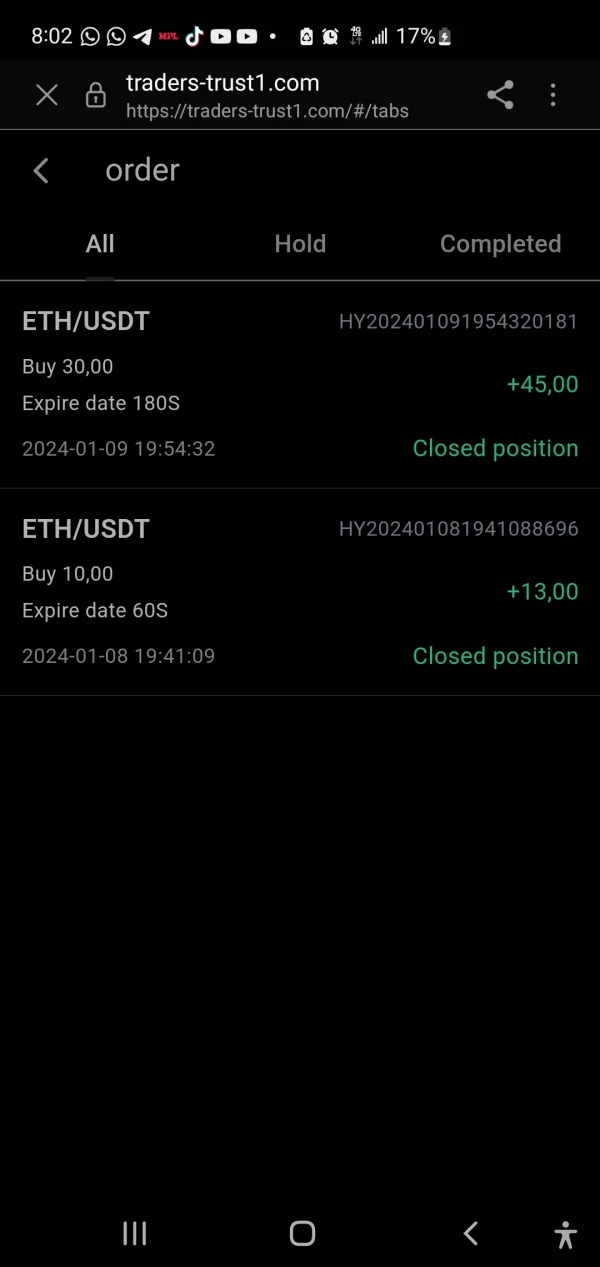Go back from the order page
600x1267 pixels.
(x=41, y=171)
